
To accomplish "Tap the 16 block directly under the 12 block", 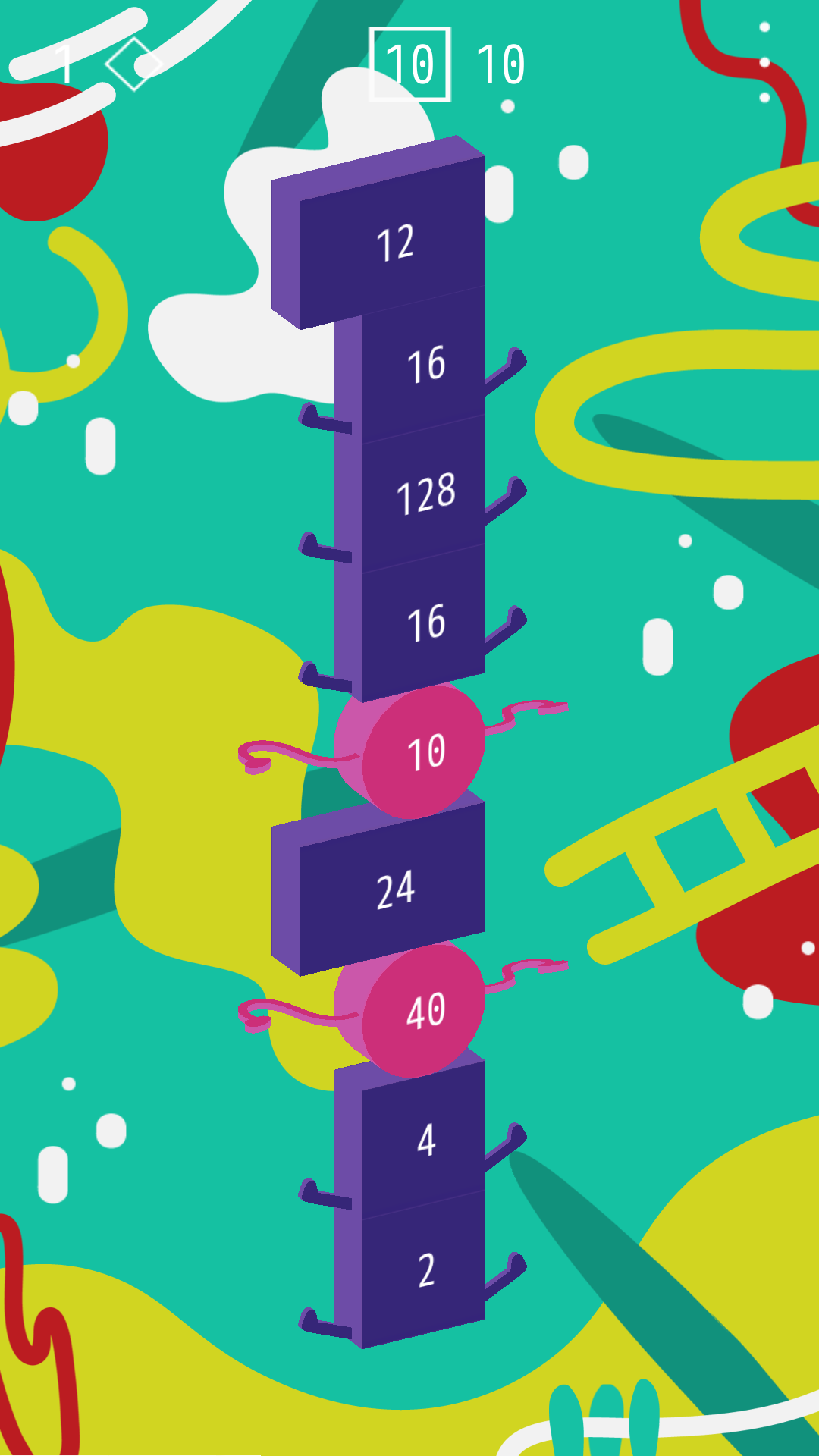I will point(424,365).
